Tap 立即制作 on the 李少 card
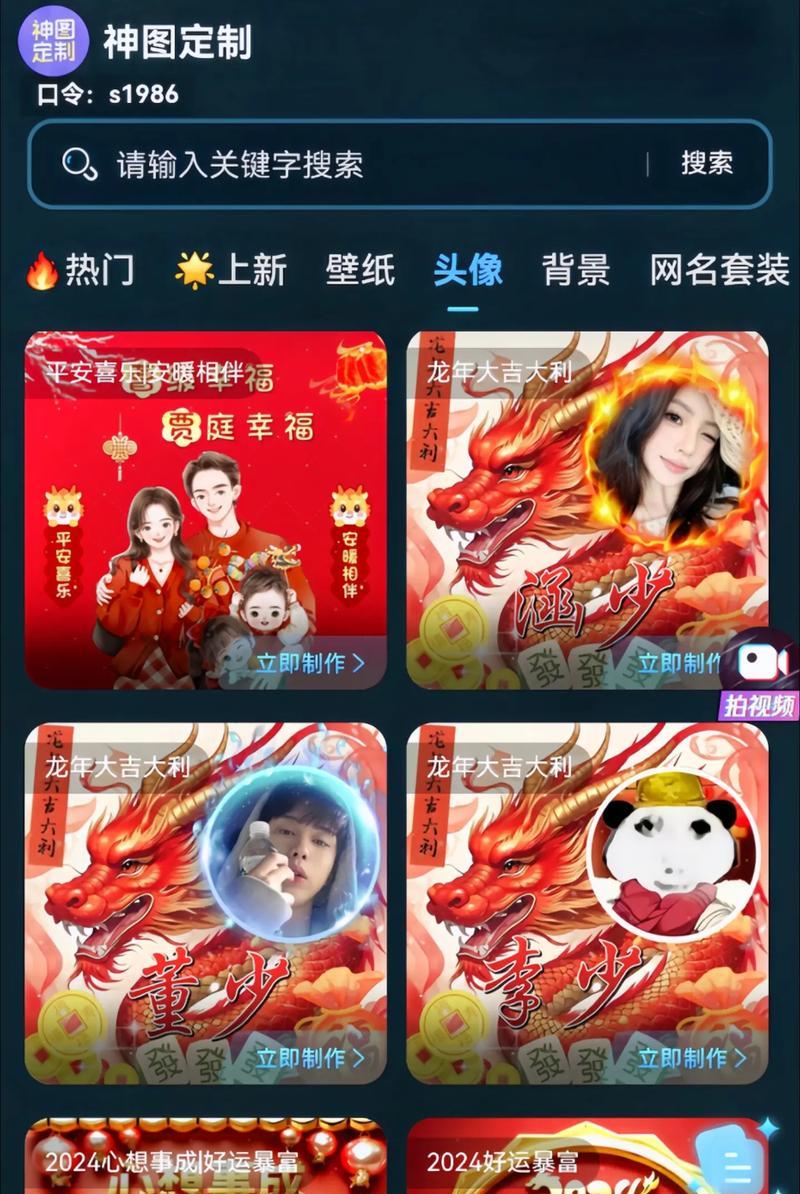This screenshot has height=1194, width=800. tap(692, 1057)
